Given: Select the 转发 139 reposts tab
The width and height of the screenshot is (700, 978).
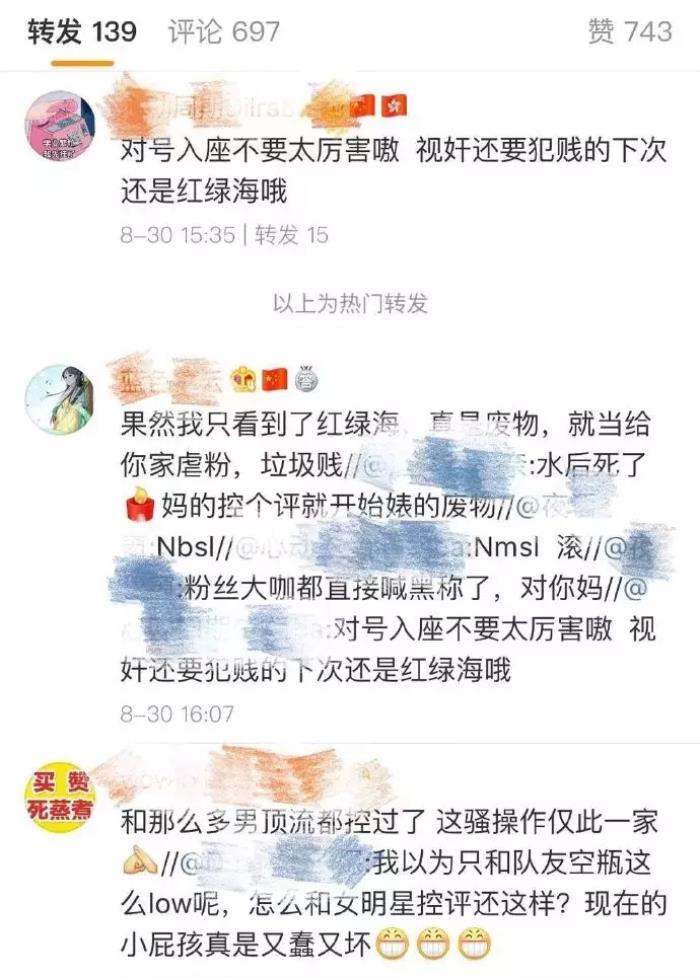Looking at the screenshot, I should click(82, 32).
